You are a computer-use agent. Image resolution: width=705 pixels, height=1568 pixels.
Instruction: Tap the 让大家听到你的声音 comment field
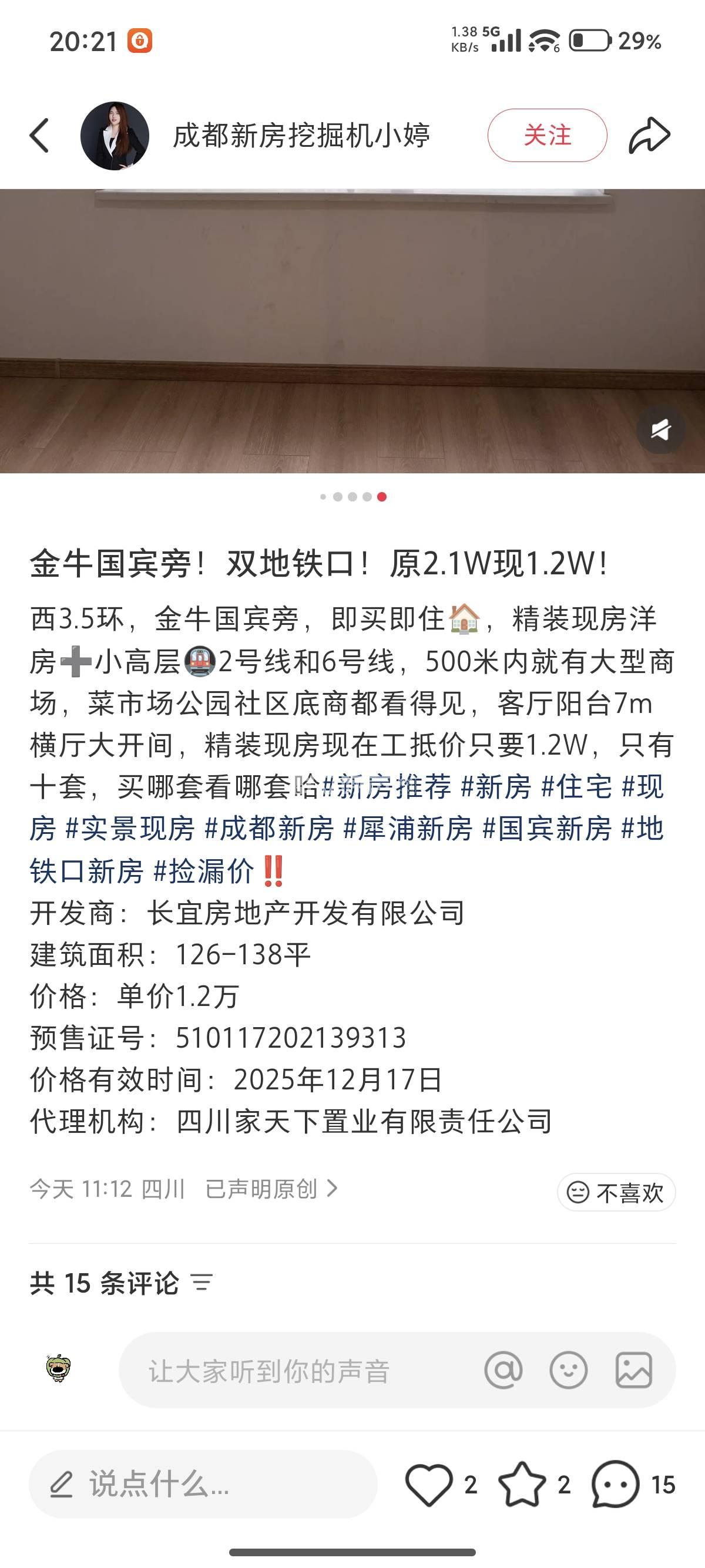[292, 1371]
